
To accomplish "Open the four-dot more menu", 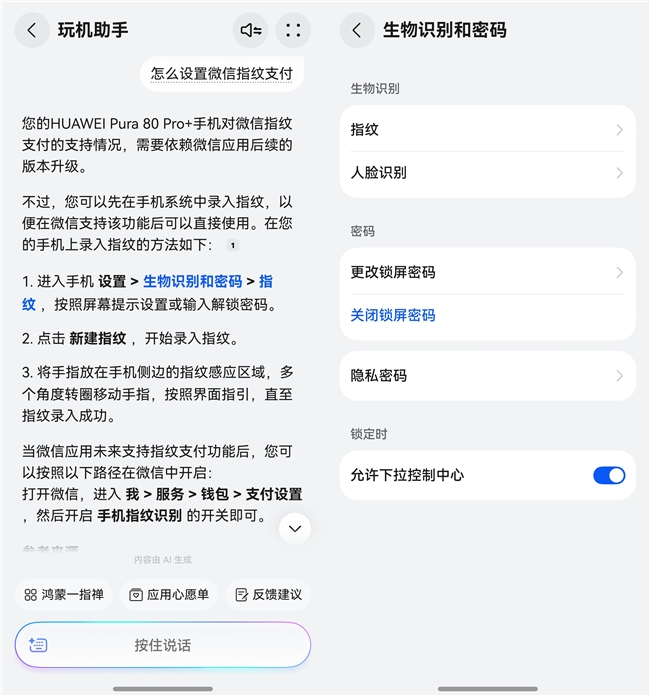I will 293,30.
